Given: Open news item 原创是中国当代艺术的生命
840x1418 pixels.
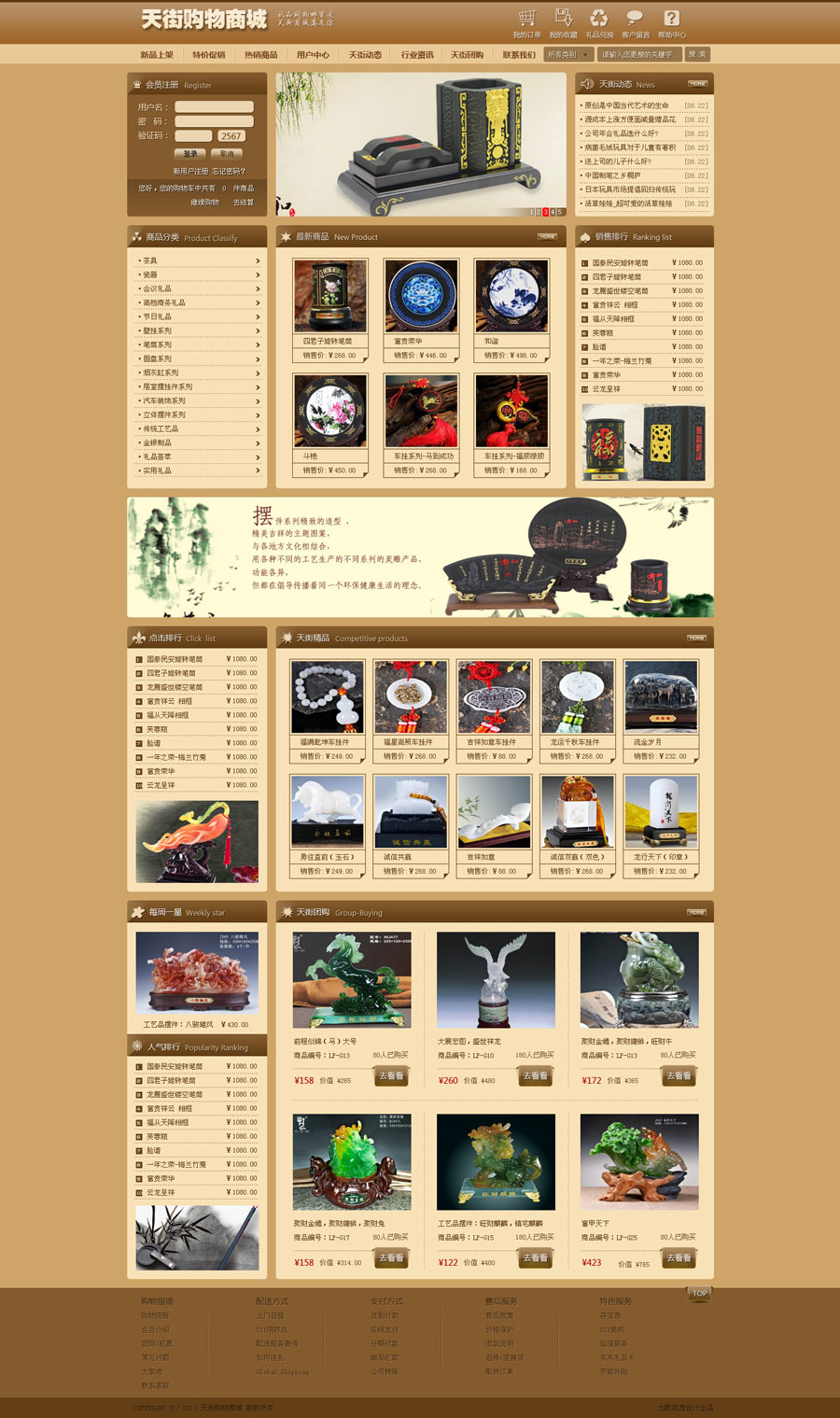Looking at the screenshot, I should [626, 105].
